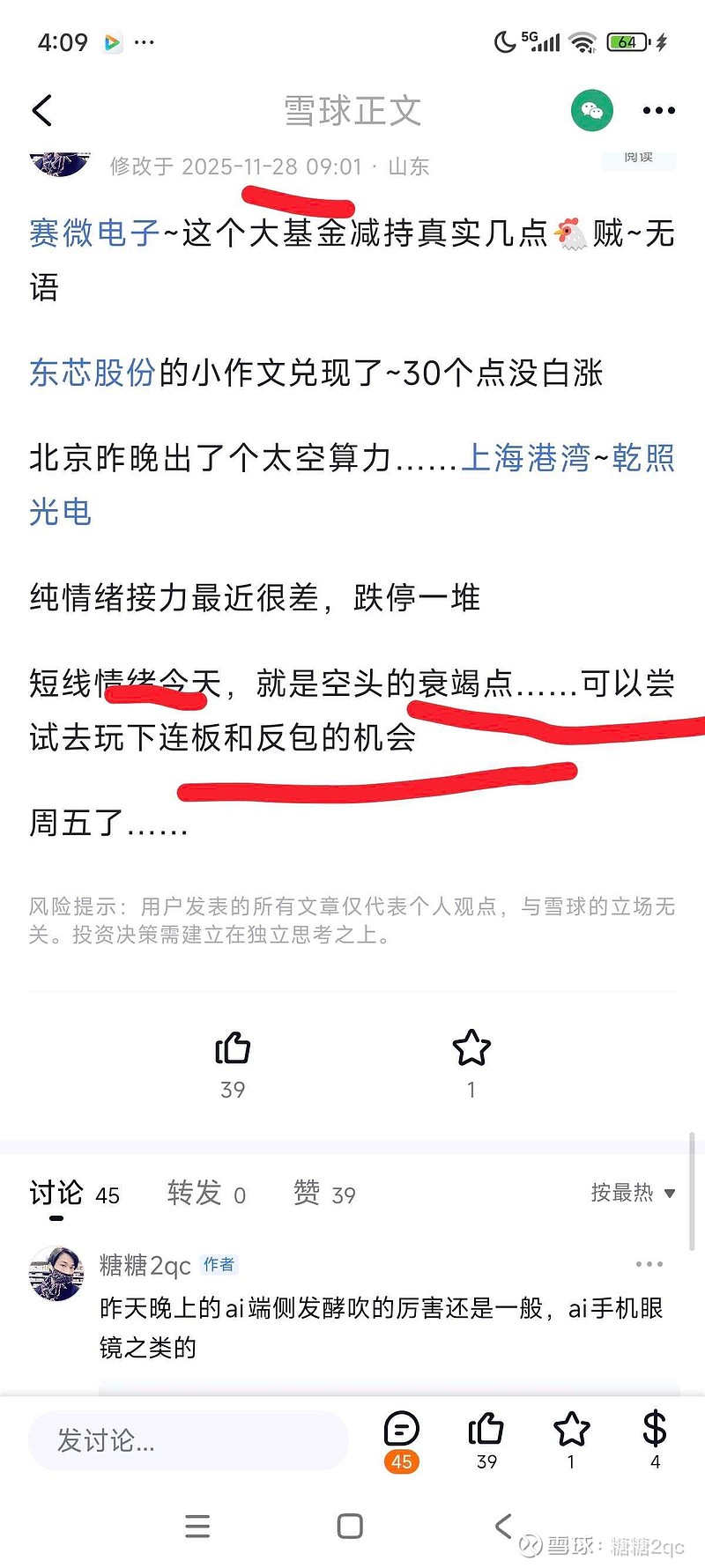Open the more options menu at top right

(x=657, y=110)
